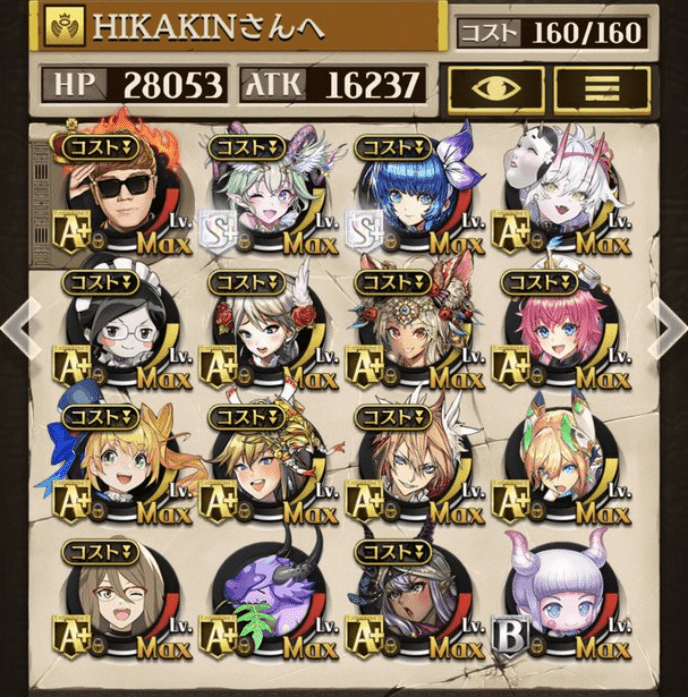This screenshot has height=697, width=688.
Task: Open the dark-skinned silver-haired character card
Action: coord(416,598)
